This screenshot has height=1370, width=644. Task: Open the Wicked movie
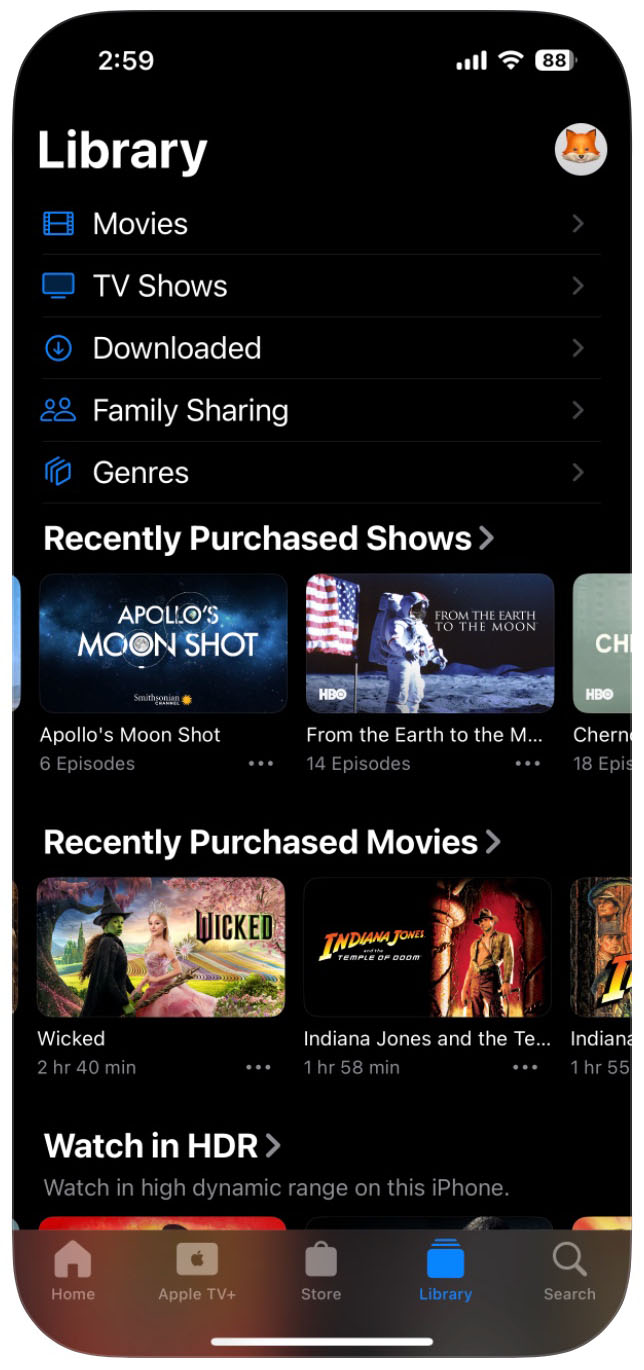point(161,947)
